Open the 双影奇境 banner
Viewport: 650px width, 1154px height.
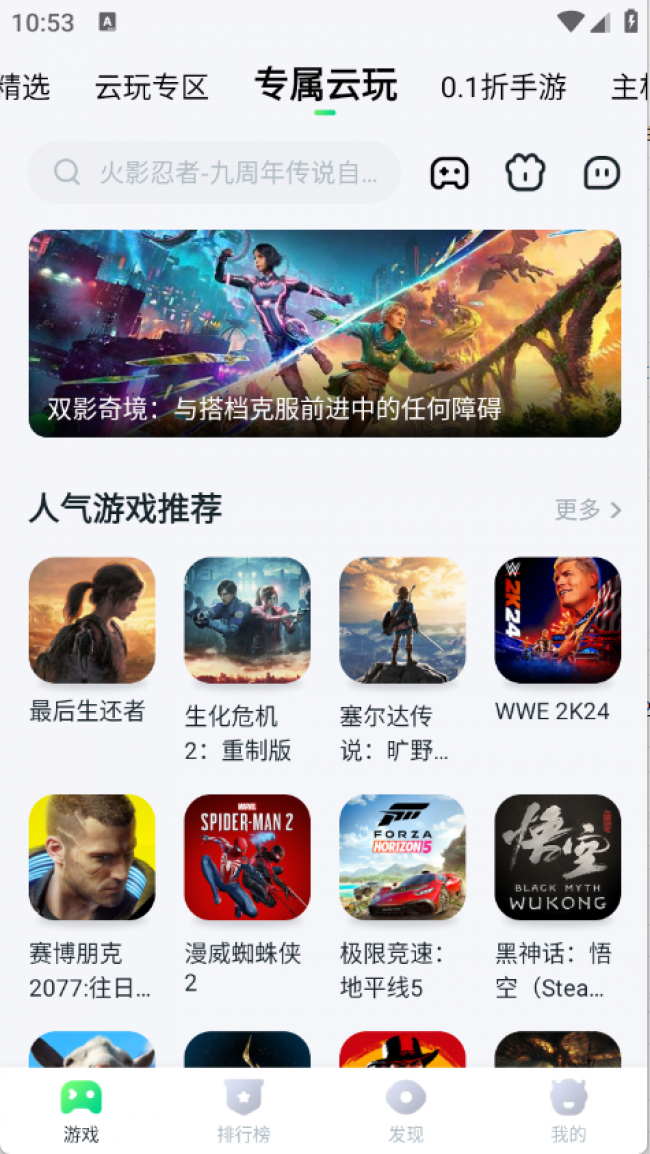[x=325, y=333]
